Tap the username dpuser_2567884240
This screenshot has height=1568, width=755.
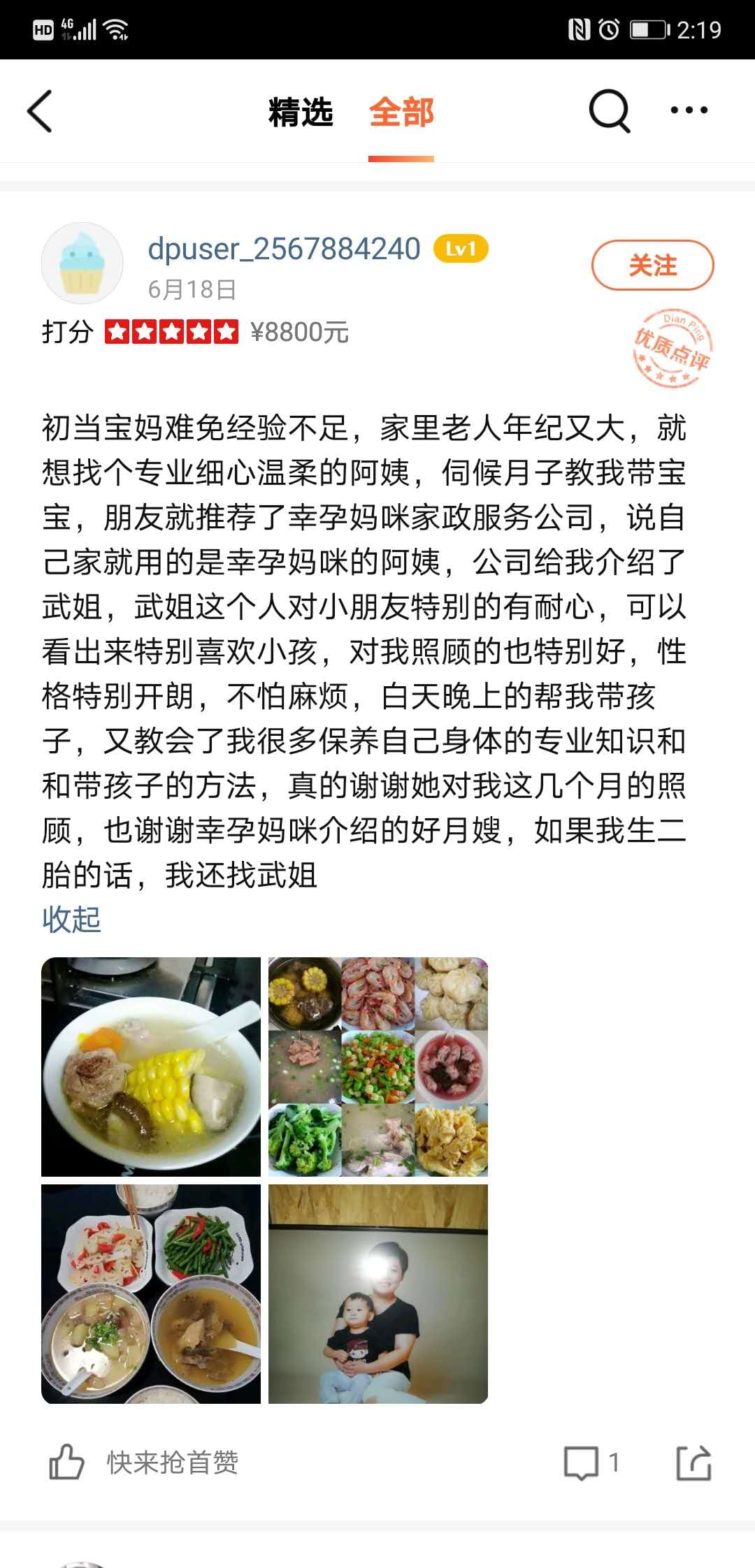pos(284,249)
